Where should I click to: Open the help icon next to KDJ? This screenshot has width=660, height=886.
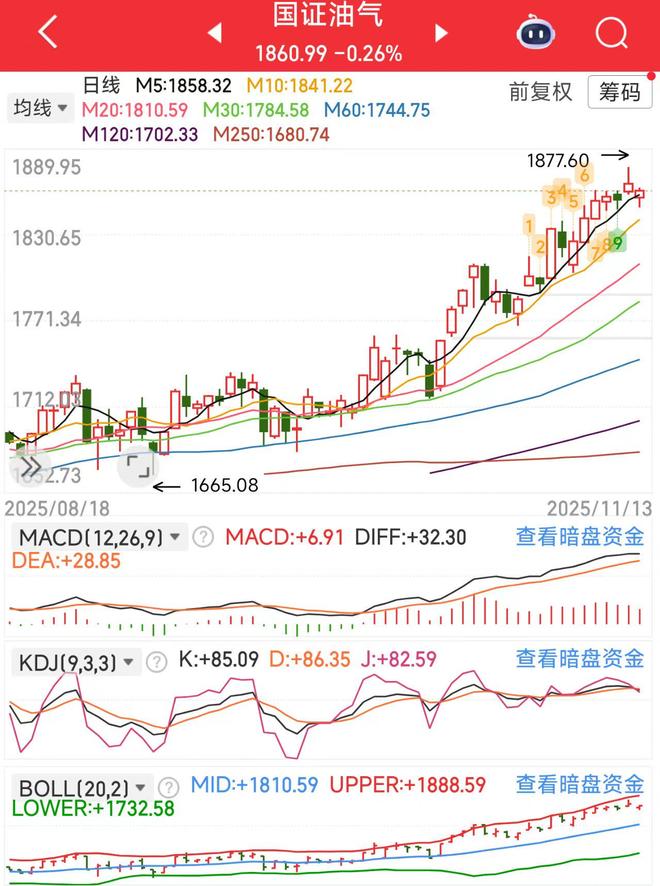(x=157, y=660)
